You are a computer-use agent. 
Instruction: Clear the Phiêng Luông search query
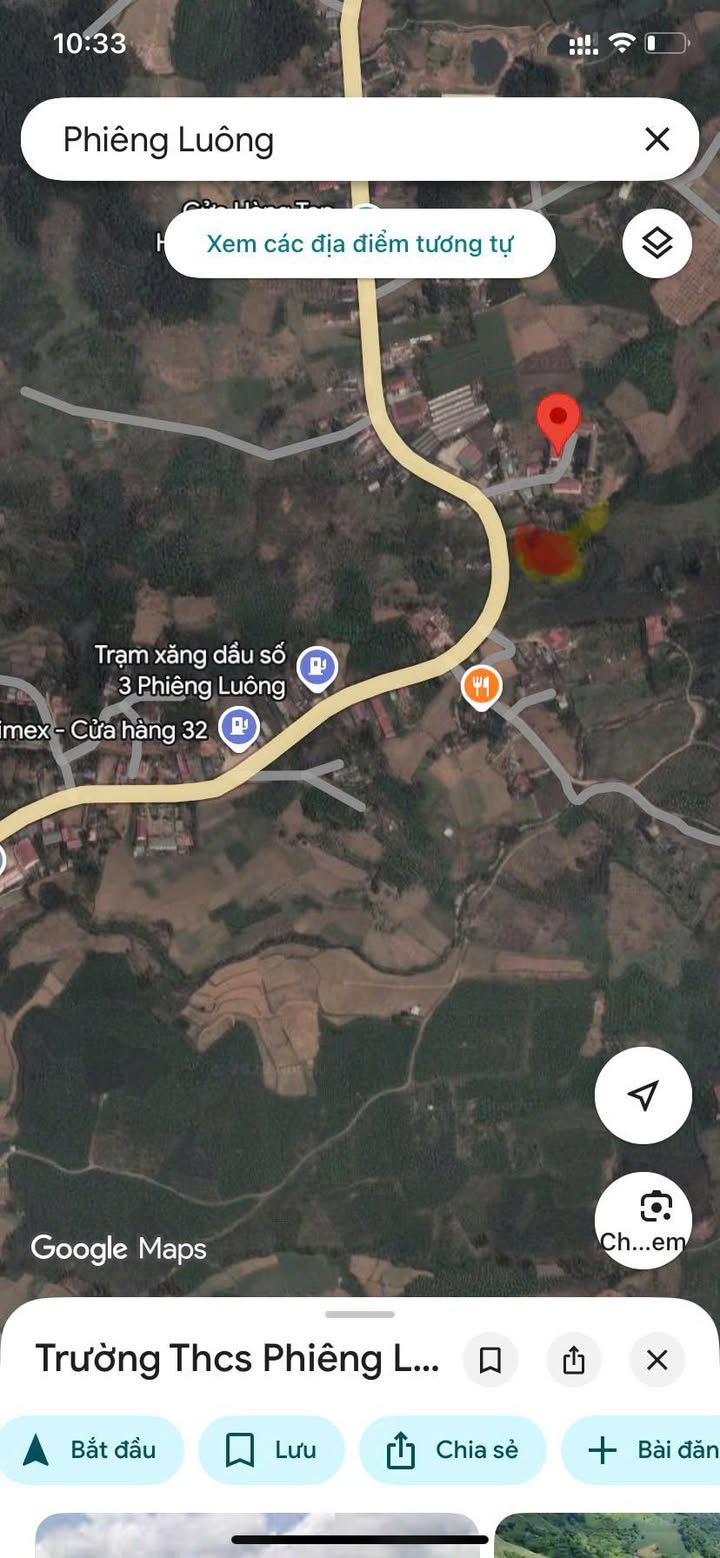(657, 139)
